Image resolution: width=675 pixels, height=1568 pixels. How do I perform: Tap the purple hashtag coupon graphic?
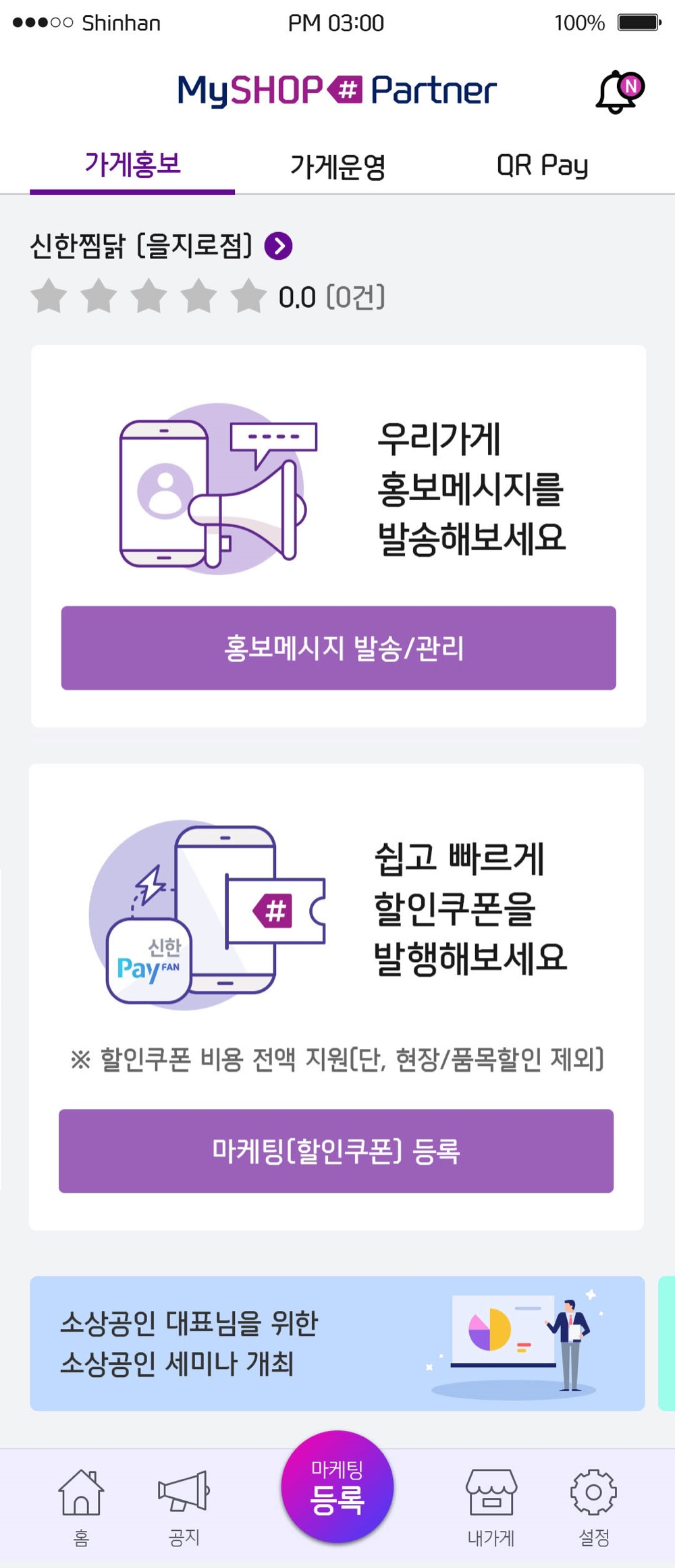pyautogui.click(x=274, y=909)
